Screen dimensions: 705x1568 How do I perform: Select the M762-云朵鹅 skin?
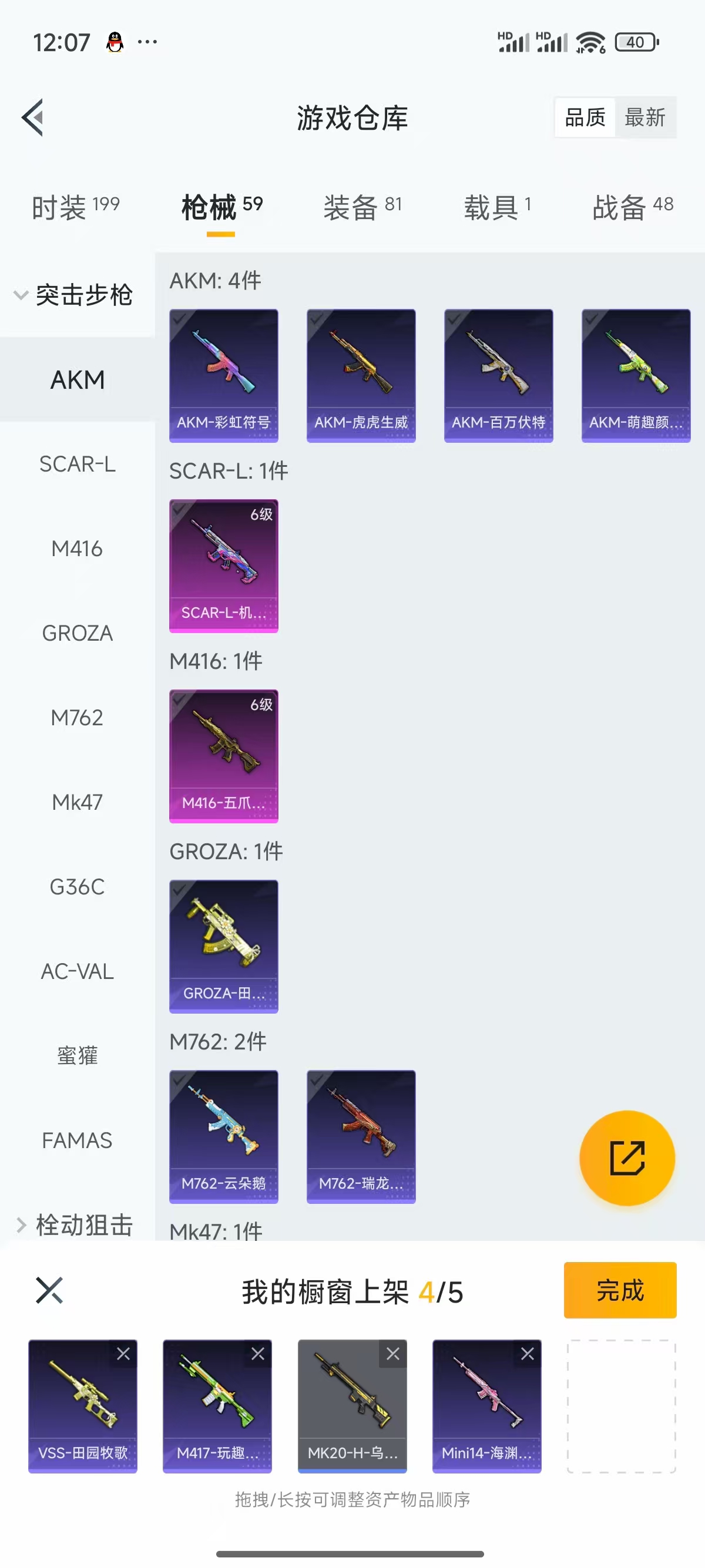click(x=223, y=1136)
